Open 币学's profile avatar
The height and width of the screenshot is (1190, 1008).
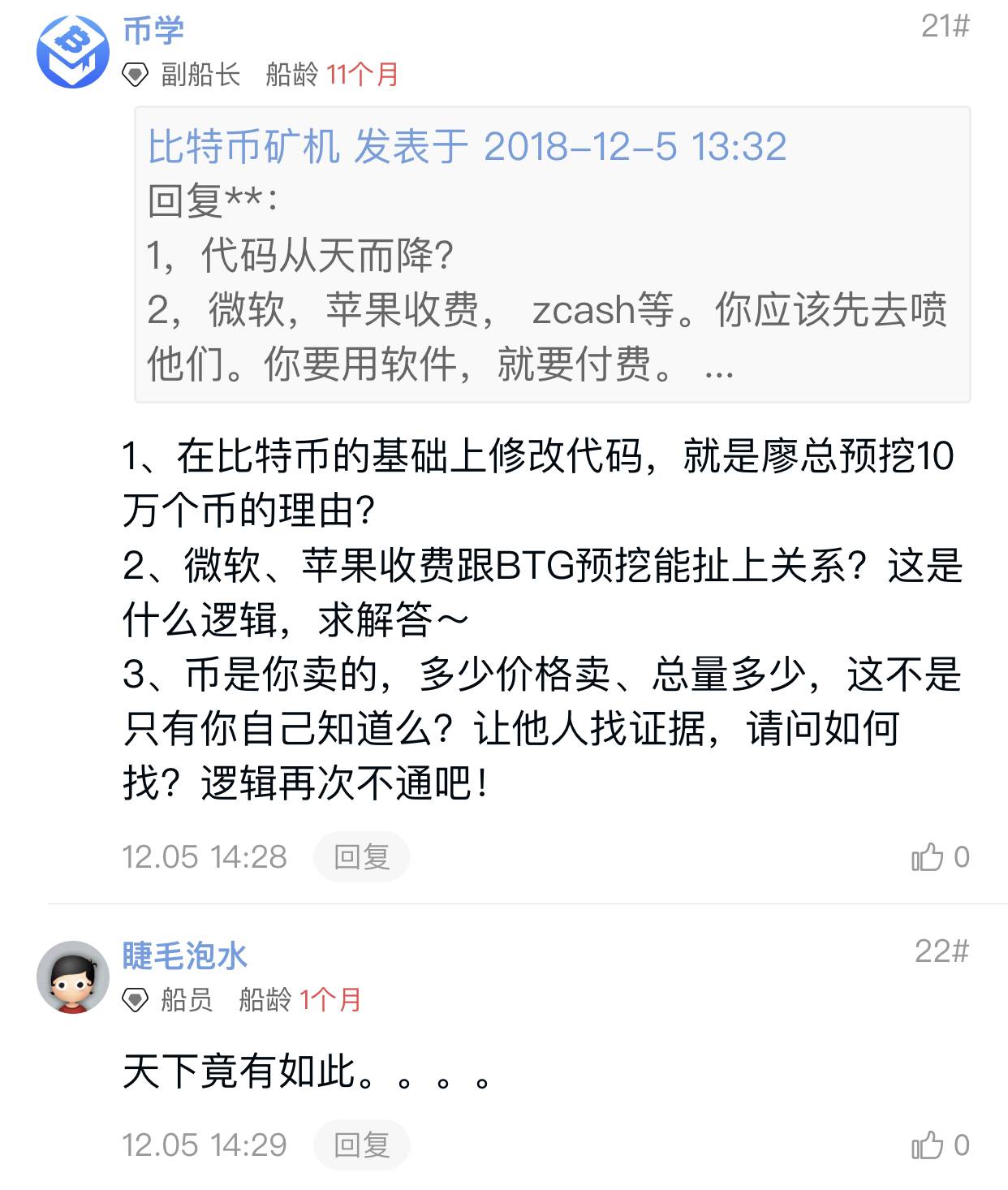73,52
